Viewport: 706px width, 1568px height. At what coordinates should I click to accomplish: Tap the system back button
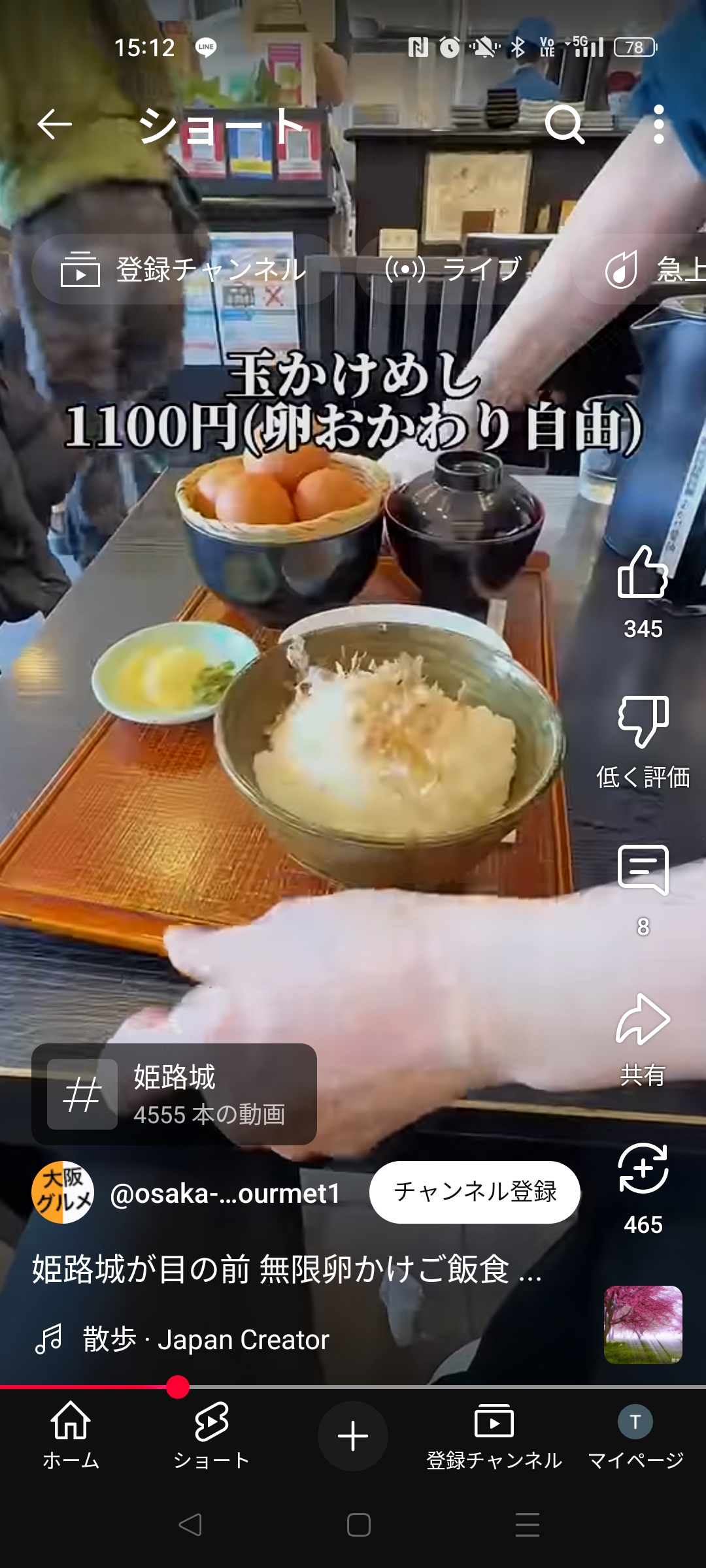click(x=190, y=1525)
